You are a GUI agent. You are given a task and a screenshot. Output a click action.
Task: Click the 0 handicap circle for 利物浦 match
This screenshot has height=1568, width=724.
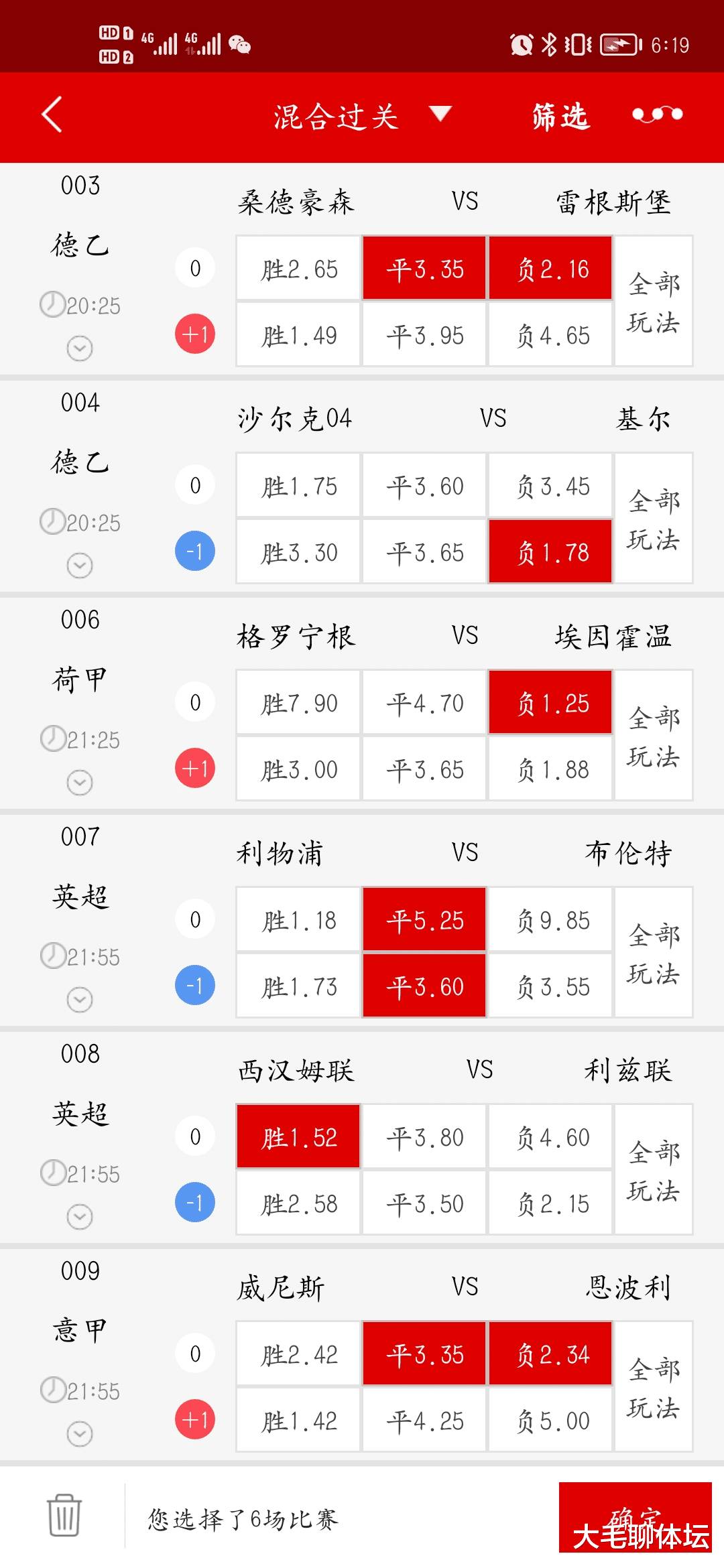click(x=194, y=919)
